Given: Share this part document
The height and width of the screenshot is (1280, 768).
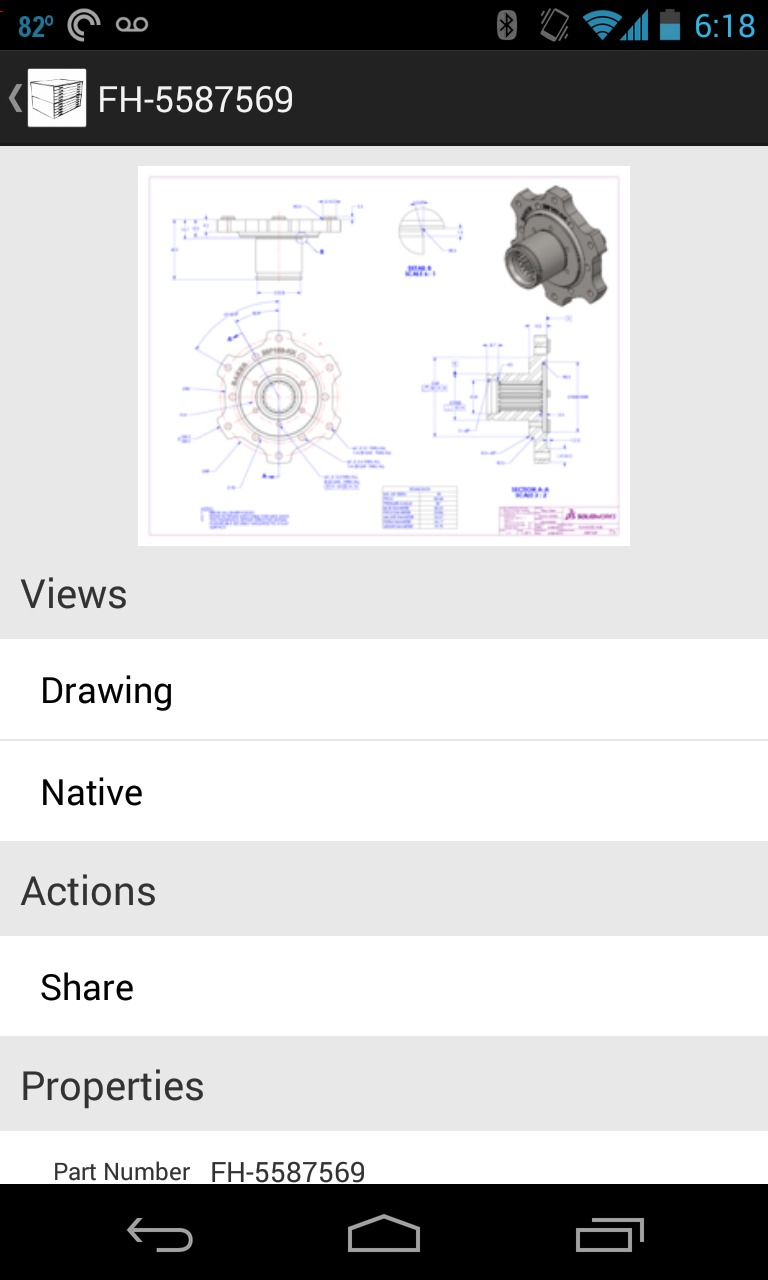Looking at the screenshot, I should pos(384,987).
